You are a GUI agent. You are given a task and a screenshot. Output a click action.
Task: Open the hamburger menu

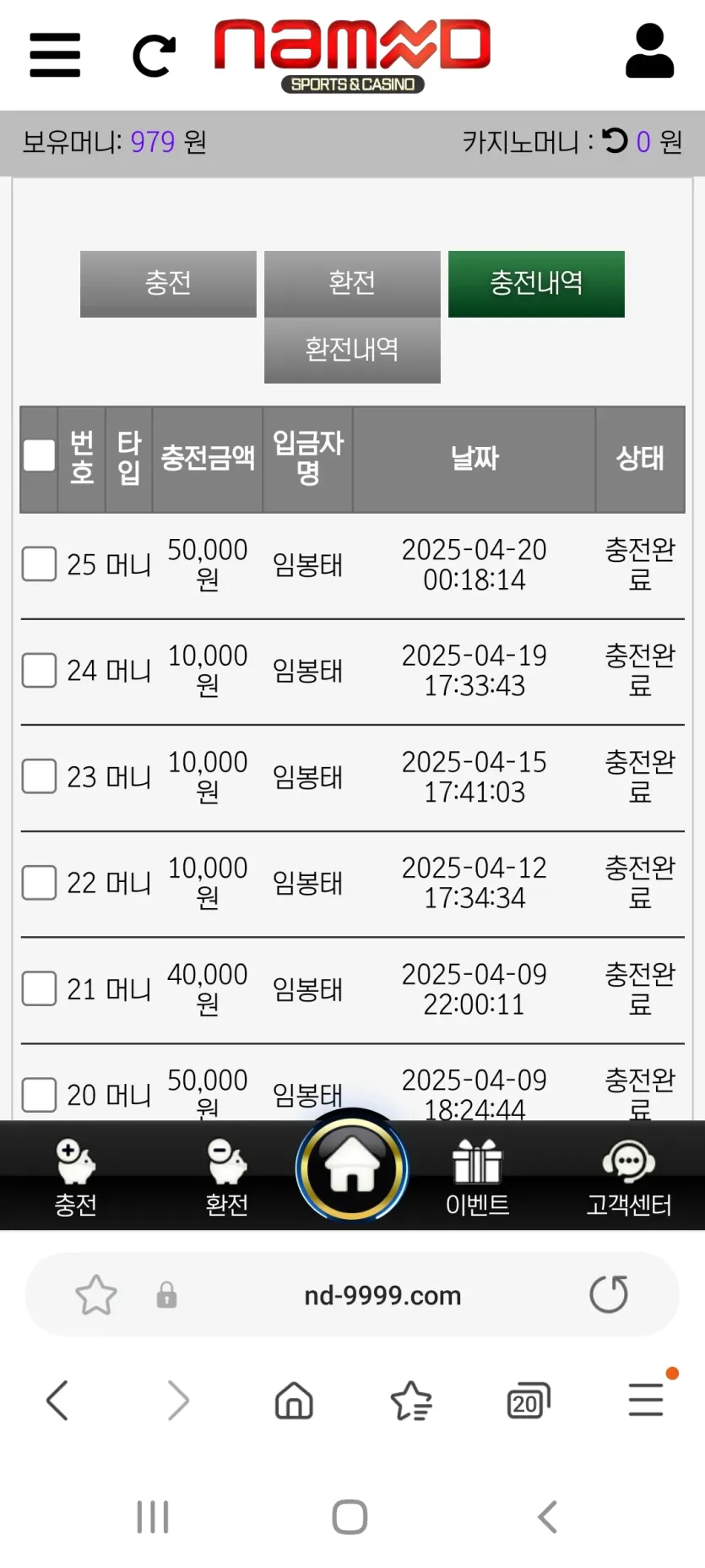55,56
